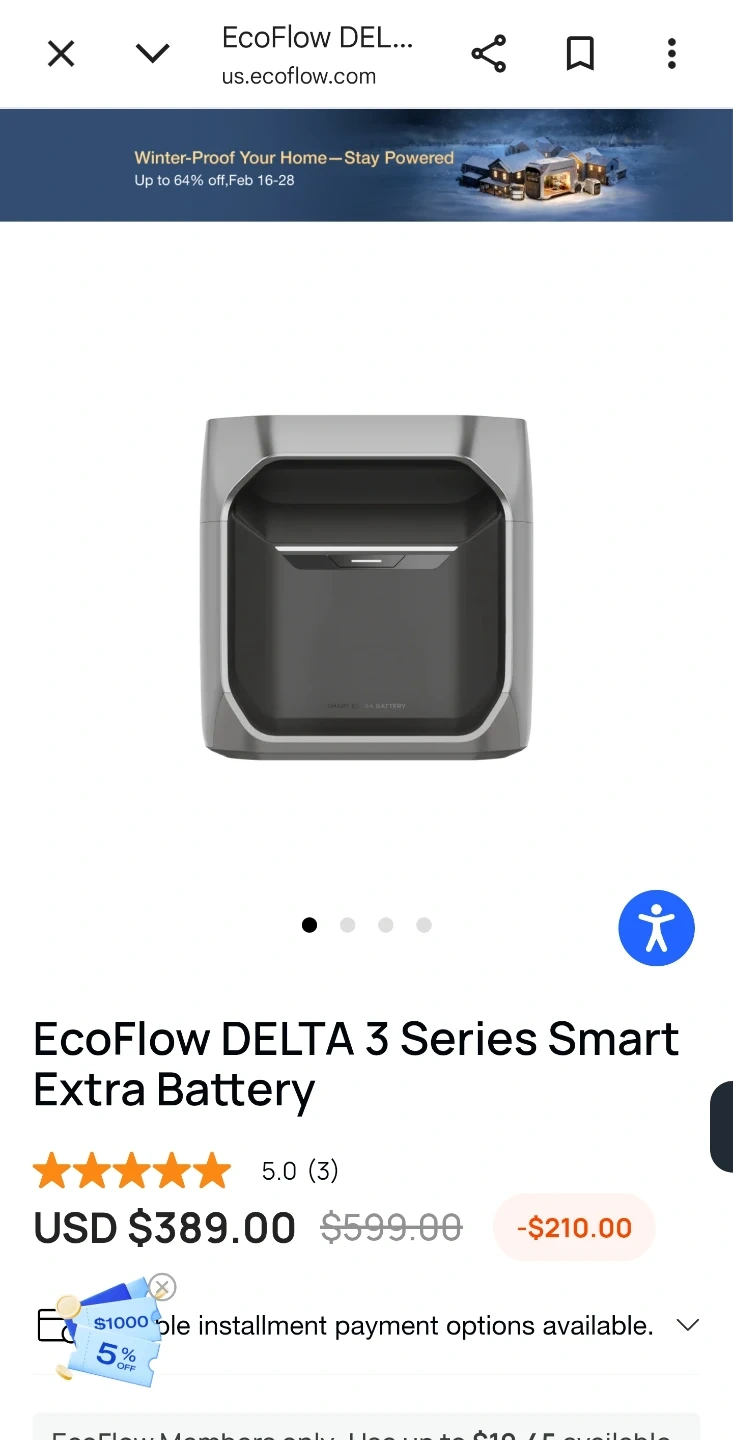Close the in-app browser tab
The height and width of the screenshot is (1440, 733).
(61, 54)
